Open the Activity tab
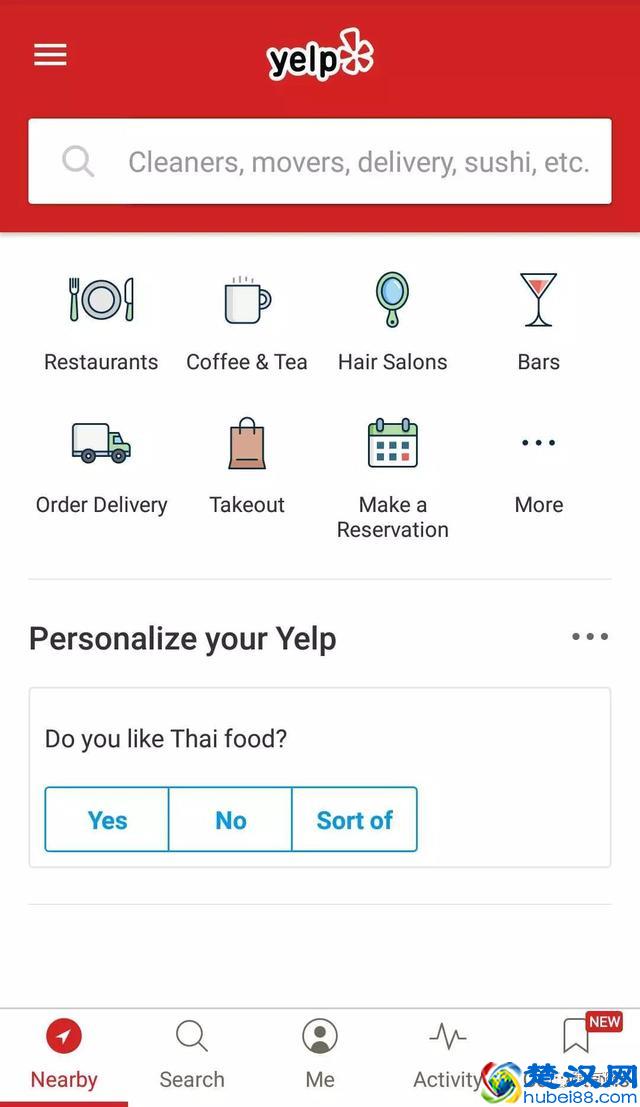This screenshot has height=1107, width=640. coord(448,1054)
